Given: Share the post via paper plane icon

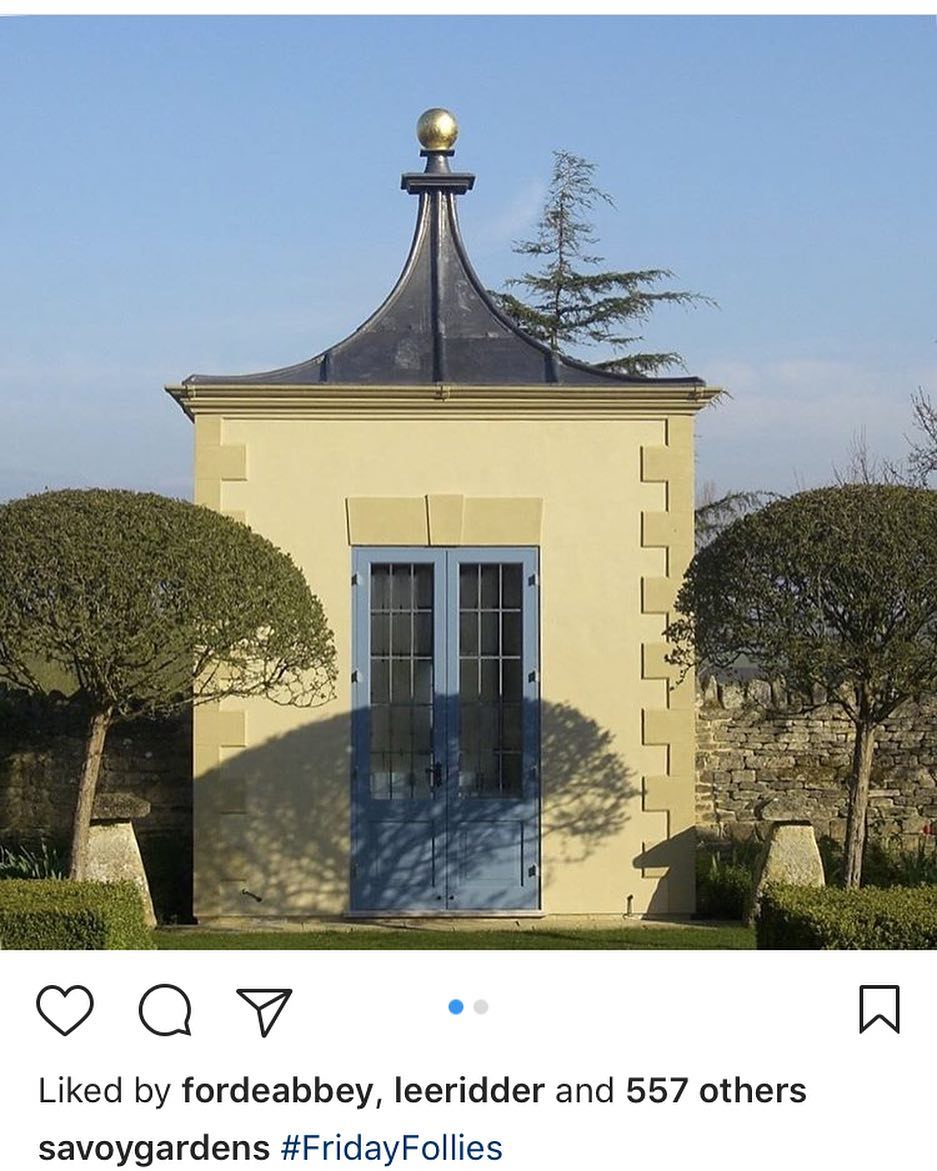Looking at the screenshot, I should pos(264,1010).
